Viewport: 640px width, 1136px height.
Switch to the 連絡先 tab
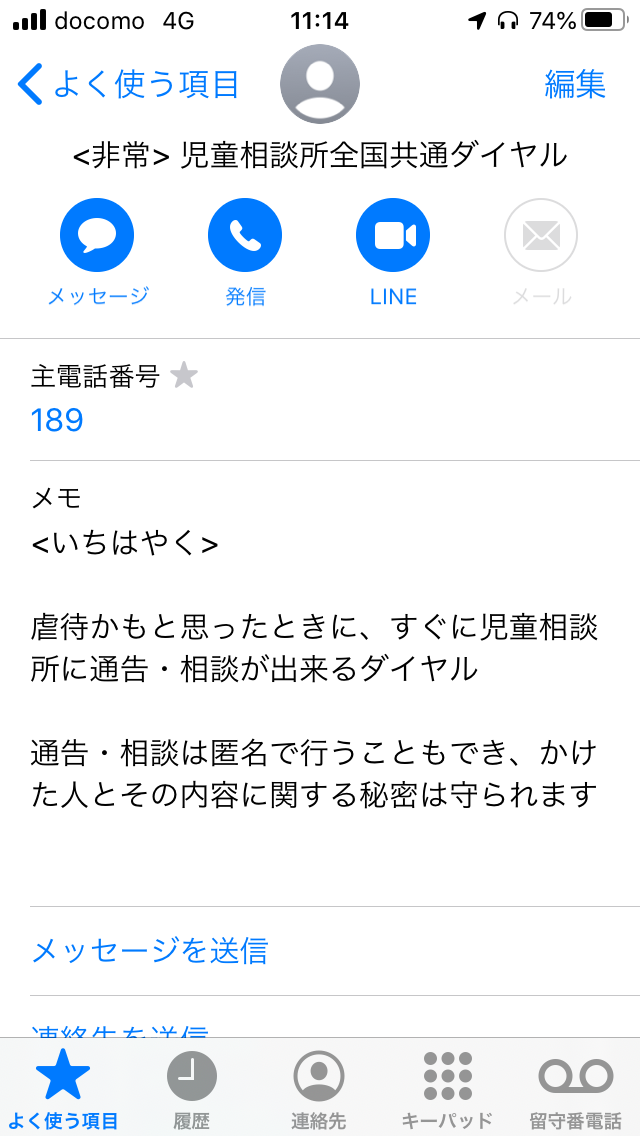[x=319, y=1090]
